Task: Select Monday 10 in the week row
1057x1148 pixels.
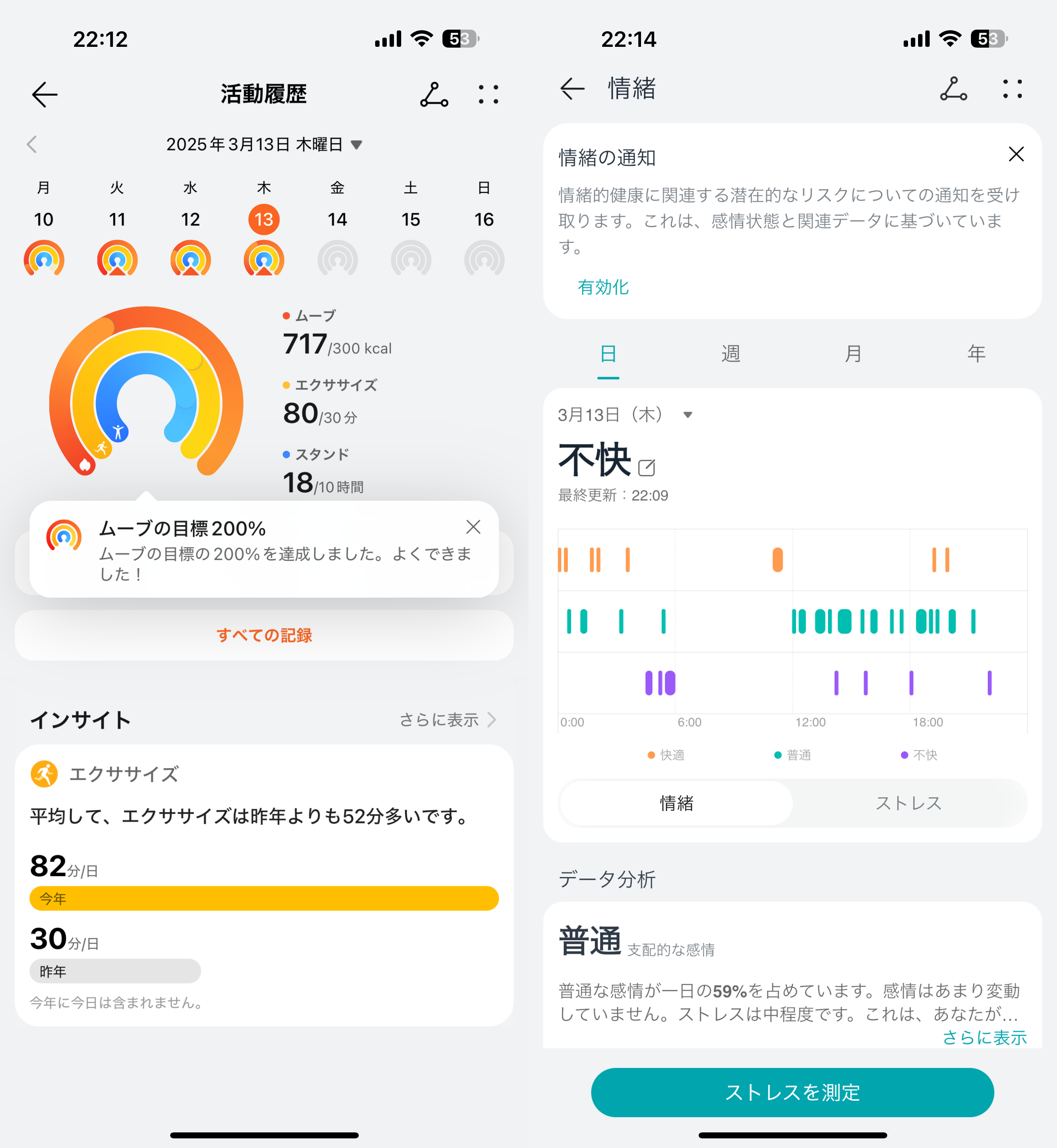Action: 44,219
